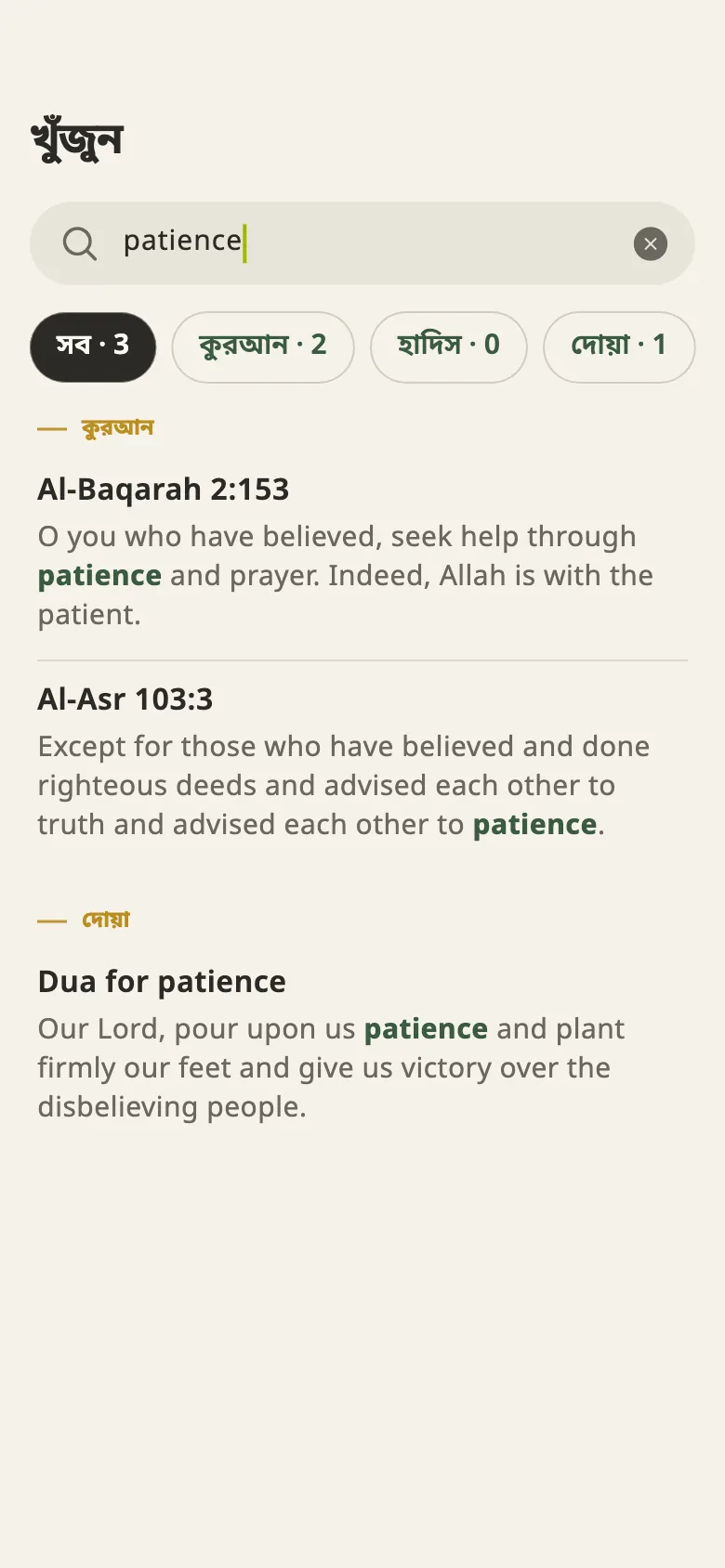Show only দোয়া · 1 results
725x1568 pixels.
(x=619, y=346)
